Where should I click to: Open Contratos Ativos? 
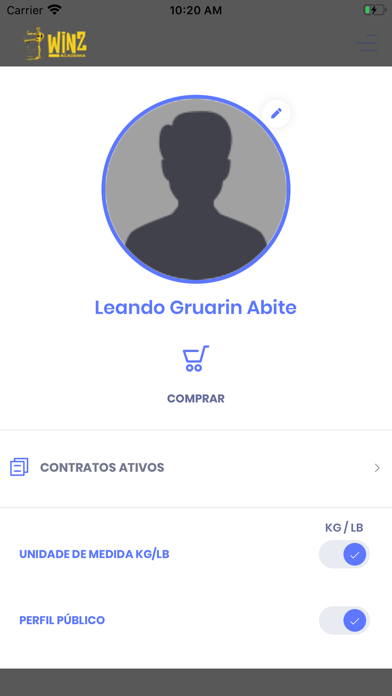[196, 467]
